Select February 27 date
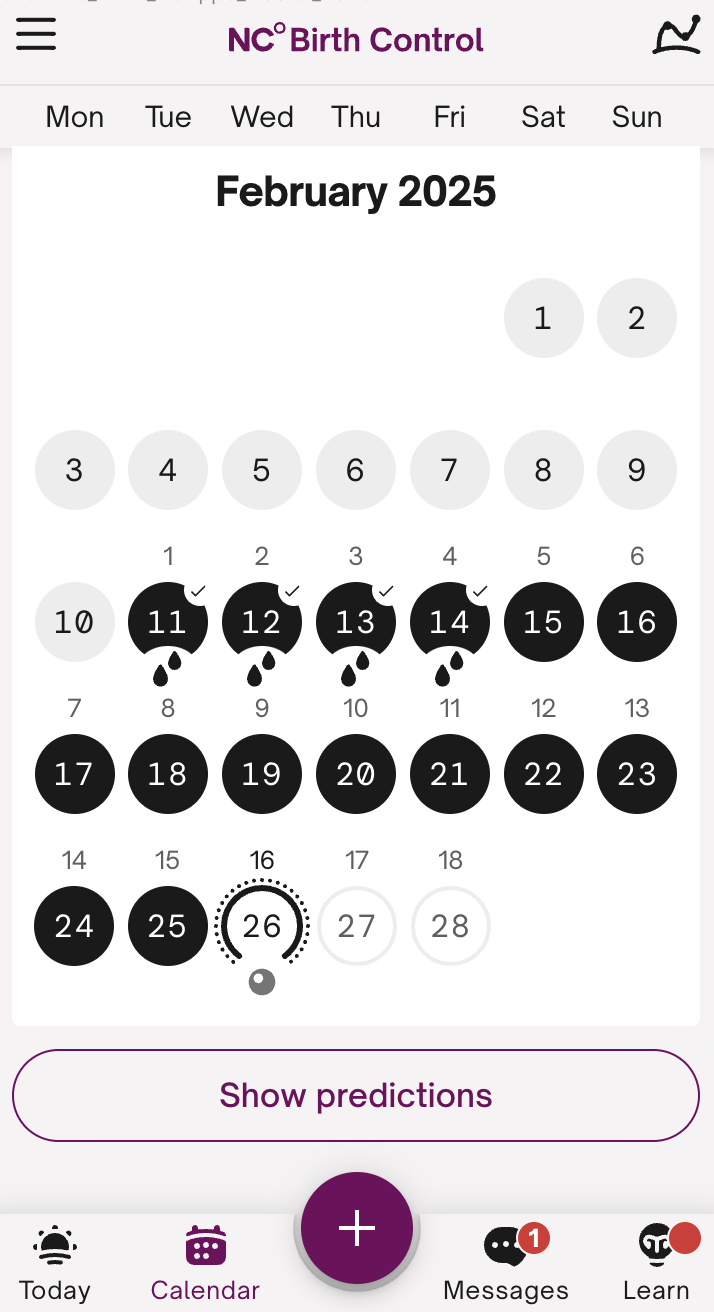Image resolution: width=714 pixels, height=1312 pixels. pos(356,926)
